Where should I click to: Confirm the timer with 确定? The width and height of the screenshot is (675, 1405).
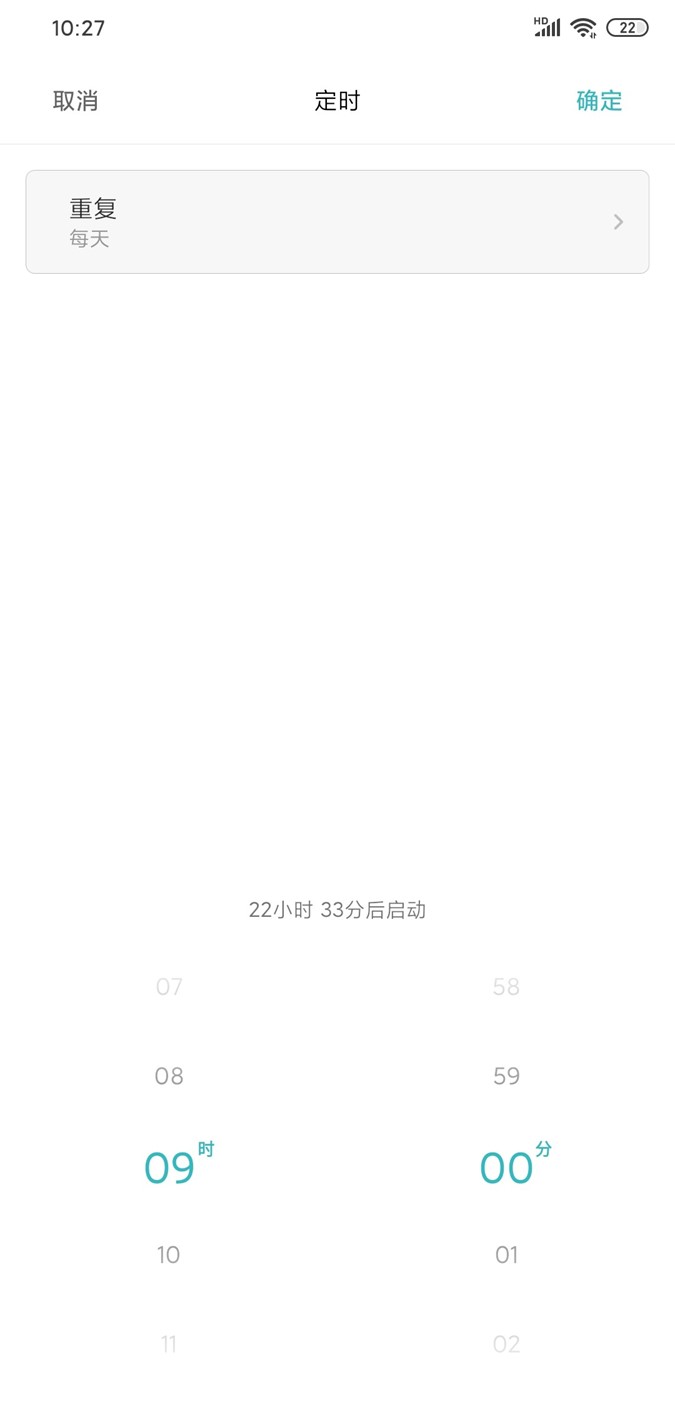click(599, 101)
